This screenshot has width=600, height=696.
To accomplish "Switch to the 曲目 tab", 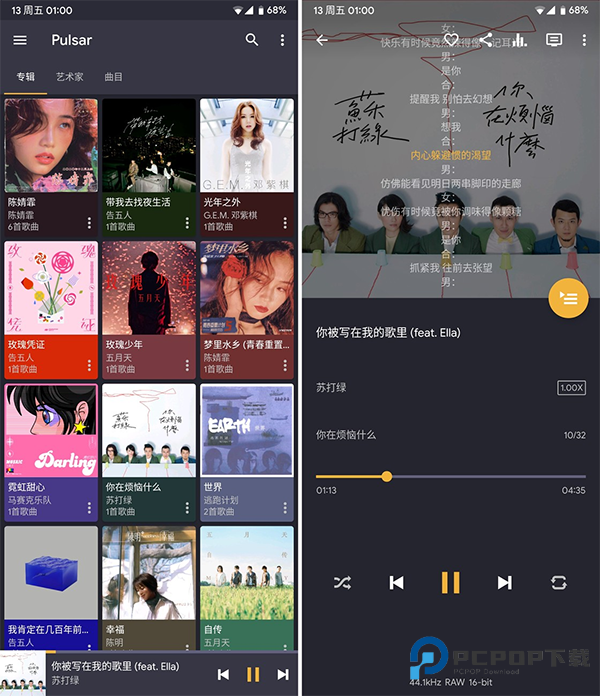I will tap(114, 77).
